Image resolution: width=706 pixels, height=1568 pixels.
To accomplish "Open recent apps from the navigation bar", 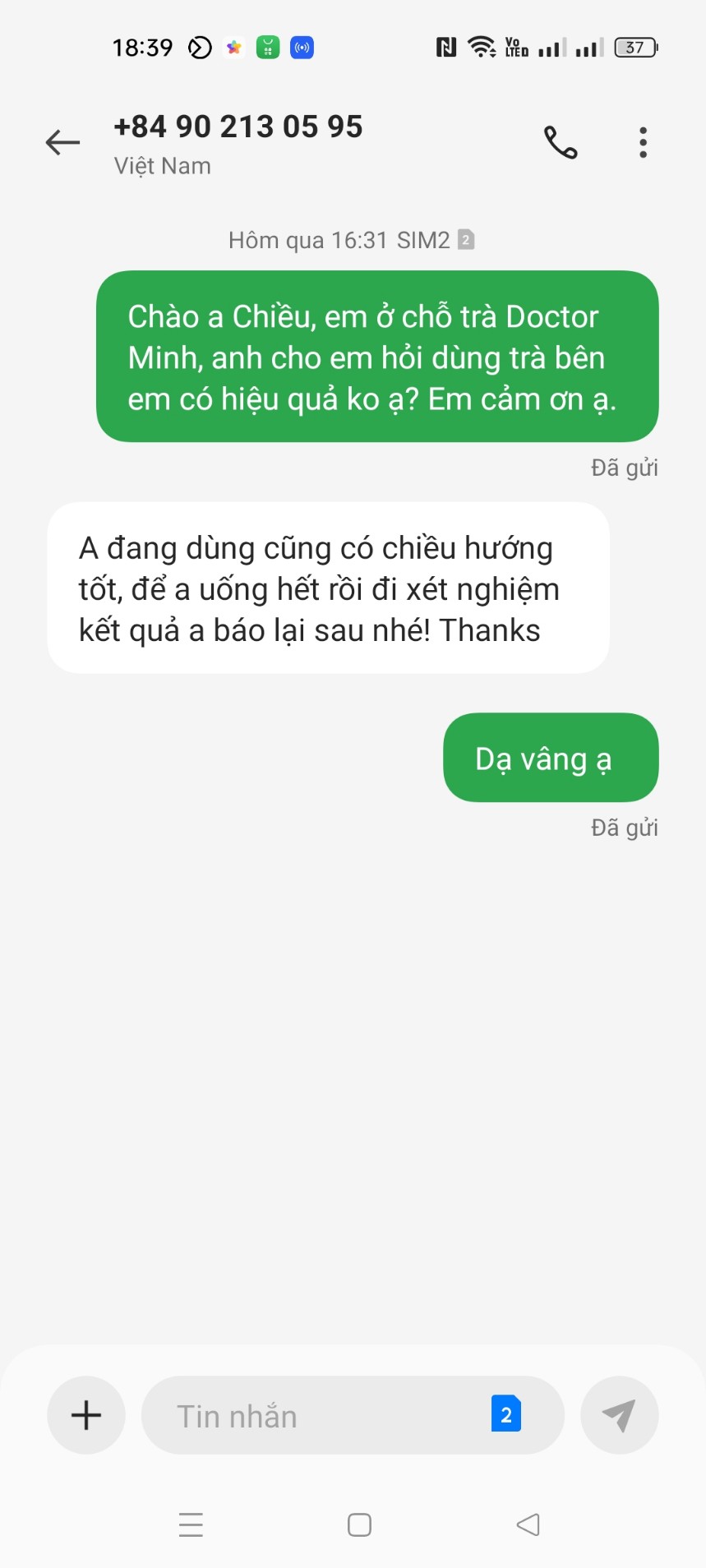I will (191, 1525).
